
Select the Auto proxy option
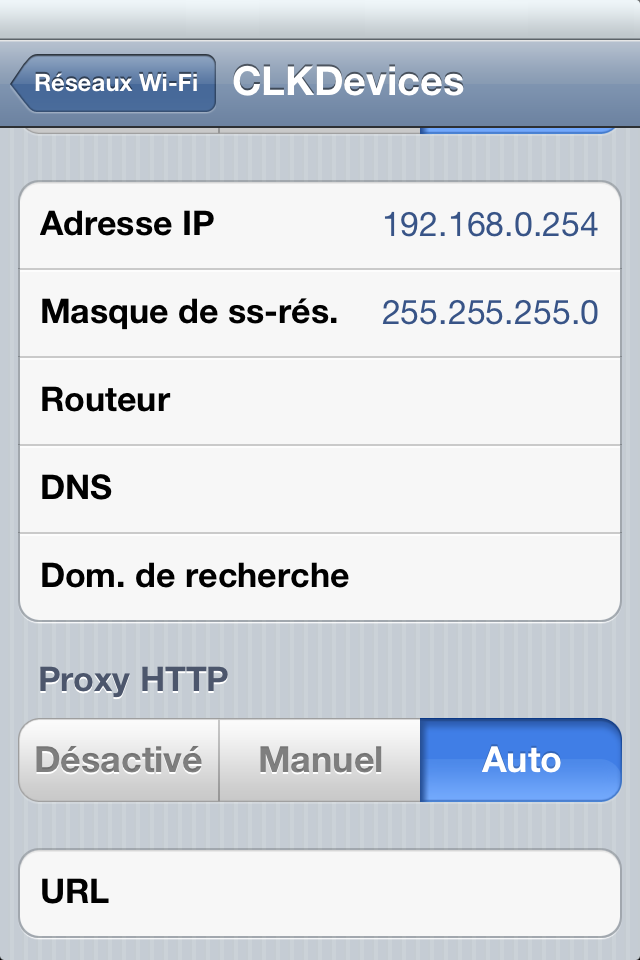pos(521,760)
